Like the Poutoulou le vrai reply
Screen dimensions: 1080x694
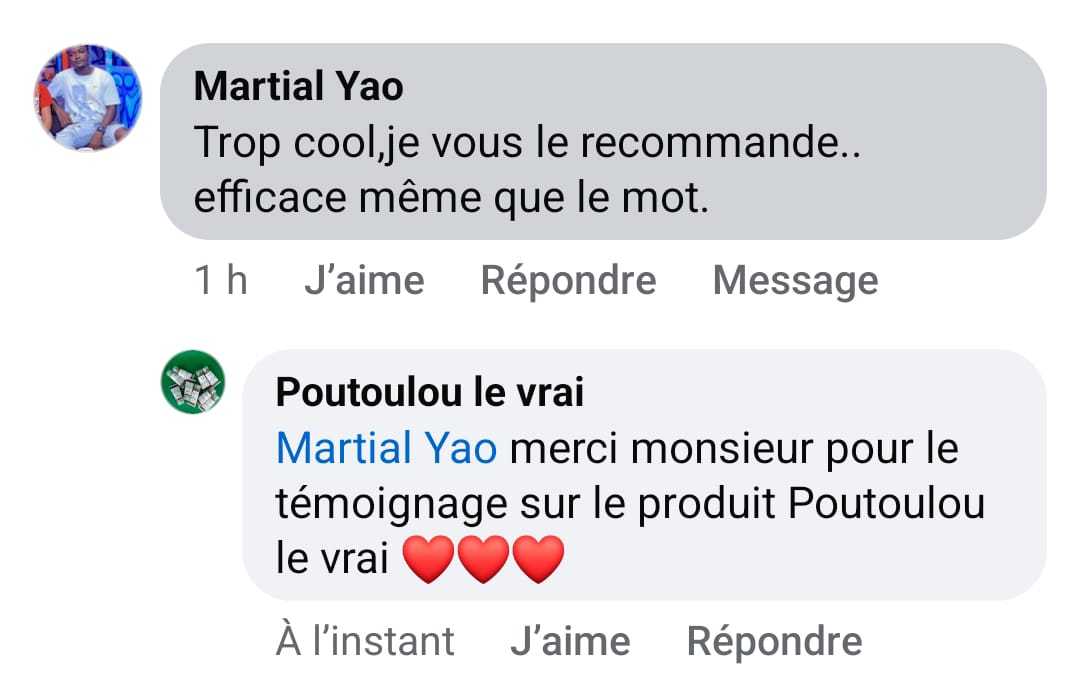(x=570, y=640)
